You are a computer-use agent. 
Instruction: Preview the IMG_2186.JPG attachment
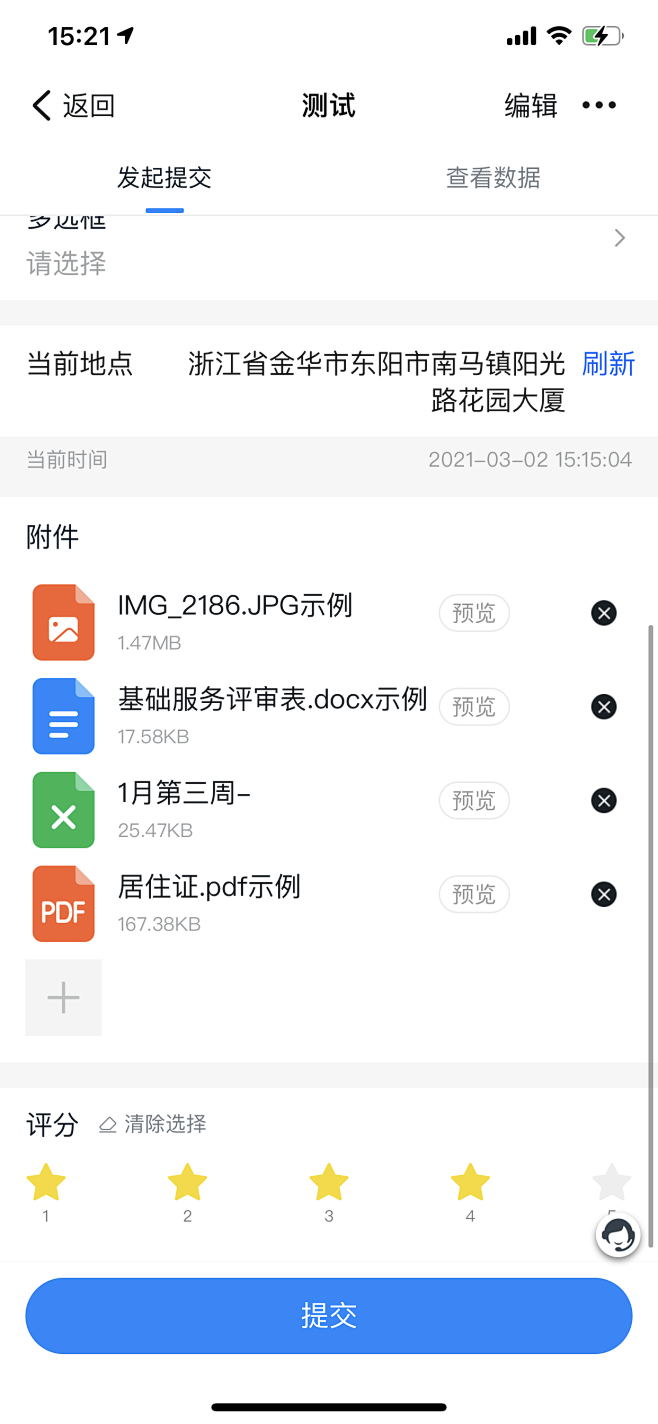[474, 613]
